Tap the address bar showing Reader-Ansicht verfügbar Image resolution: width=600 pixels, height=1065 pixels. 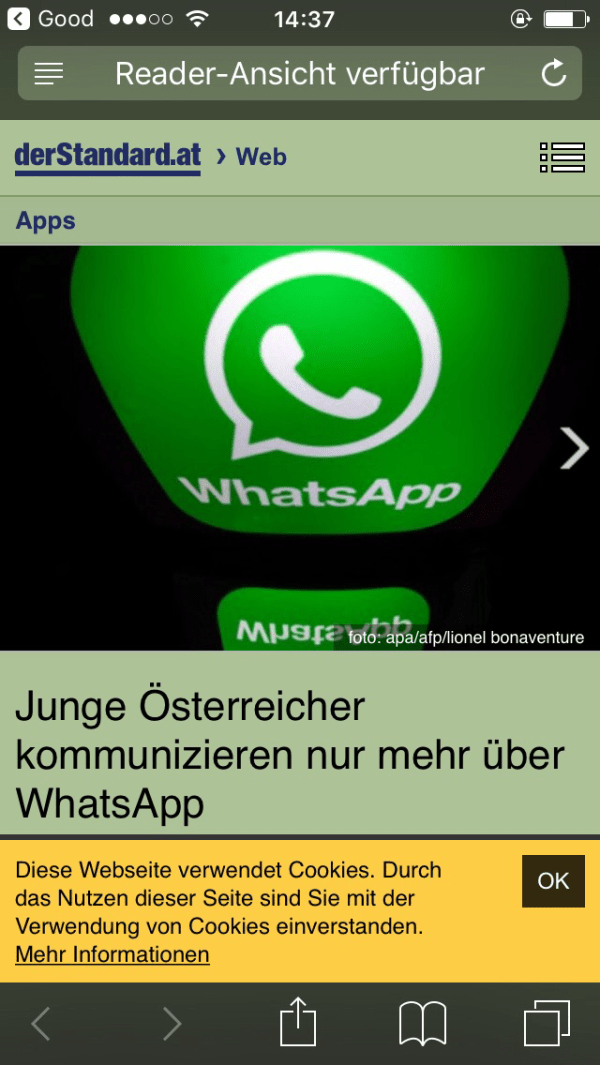(299, 73)
